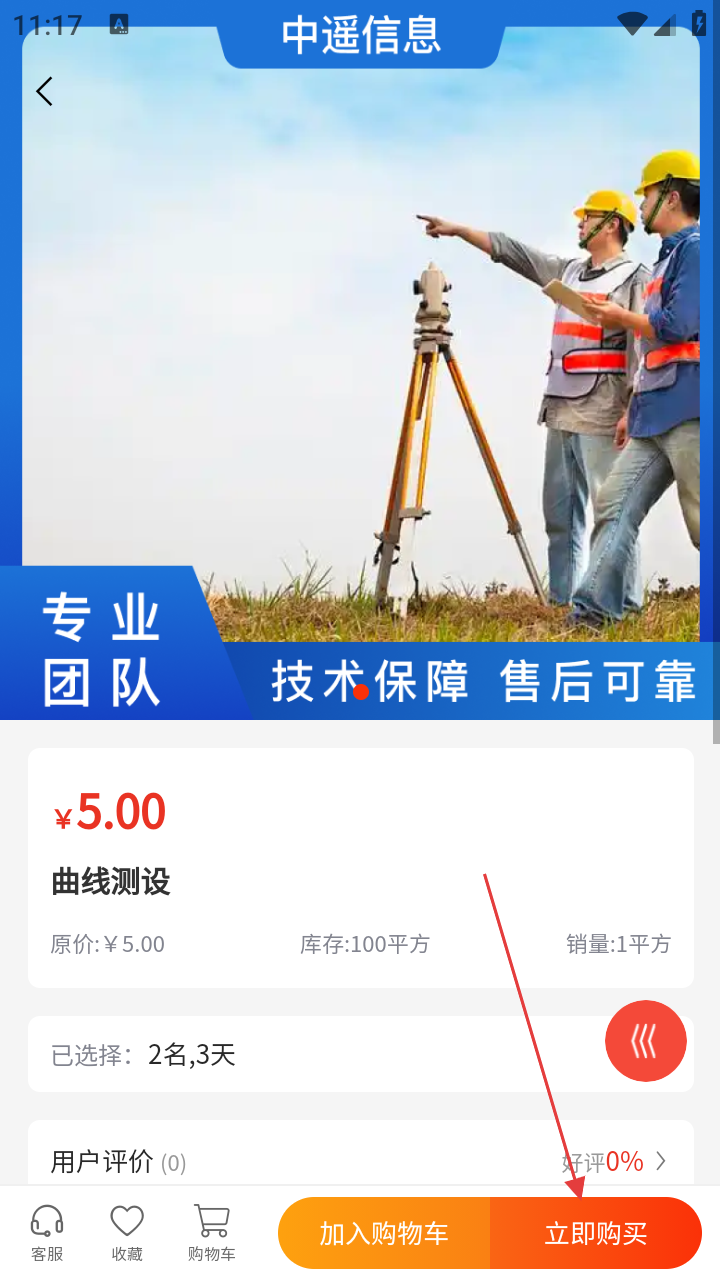Tap the red floating arrows button
This screenshot has height=1280, width=720.
click(x=645, y=1041)
